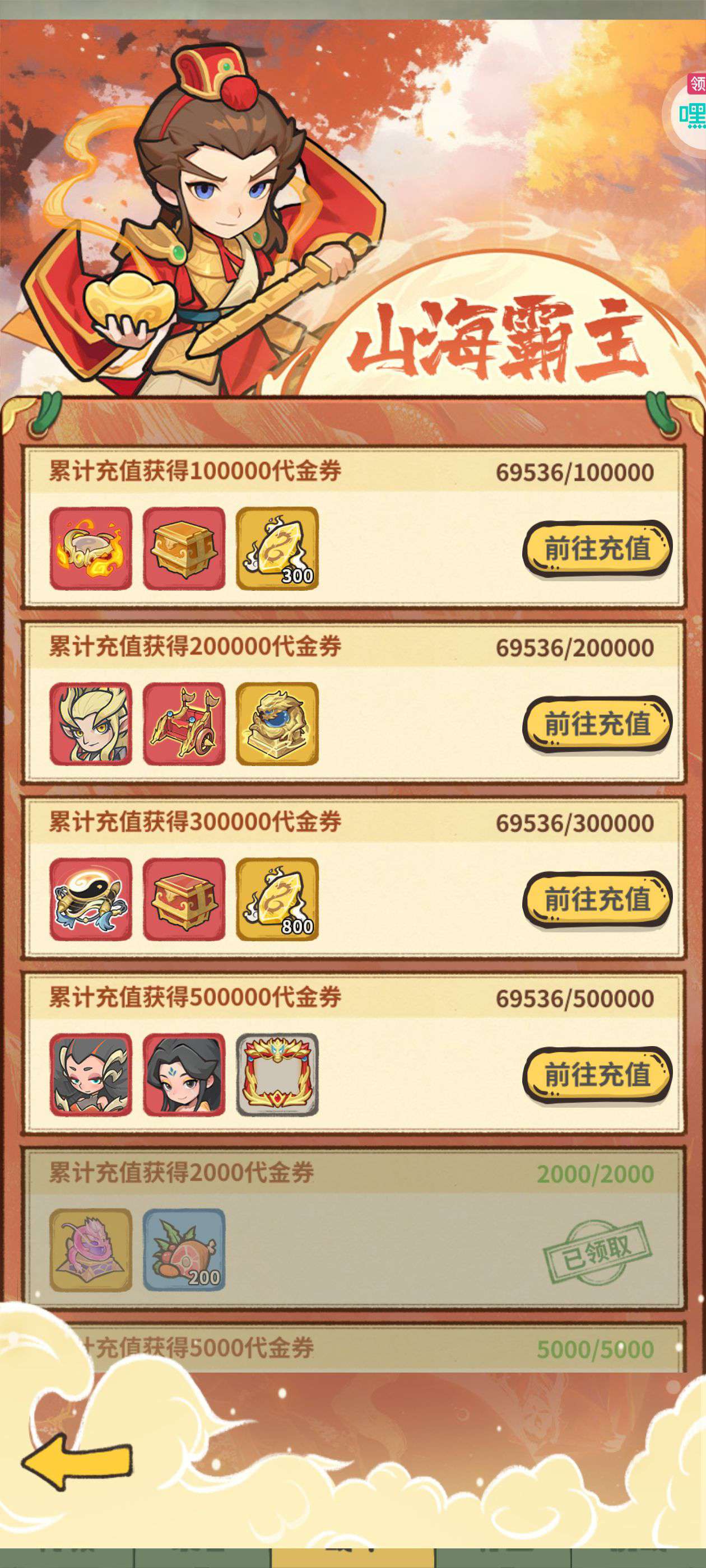Open the golden lion statue reward details
706x1568 pixels.
[277, 724]
